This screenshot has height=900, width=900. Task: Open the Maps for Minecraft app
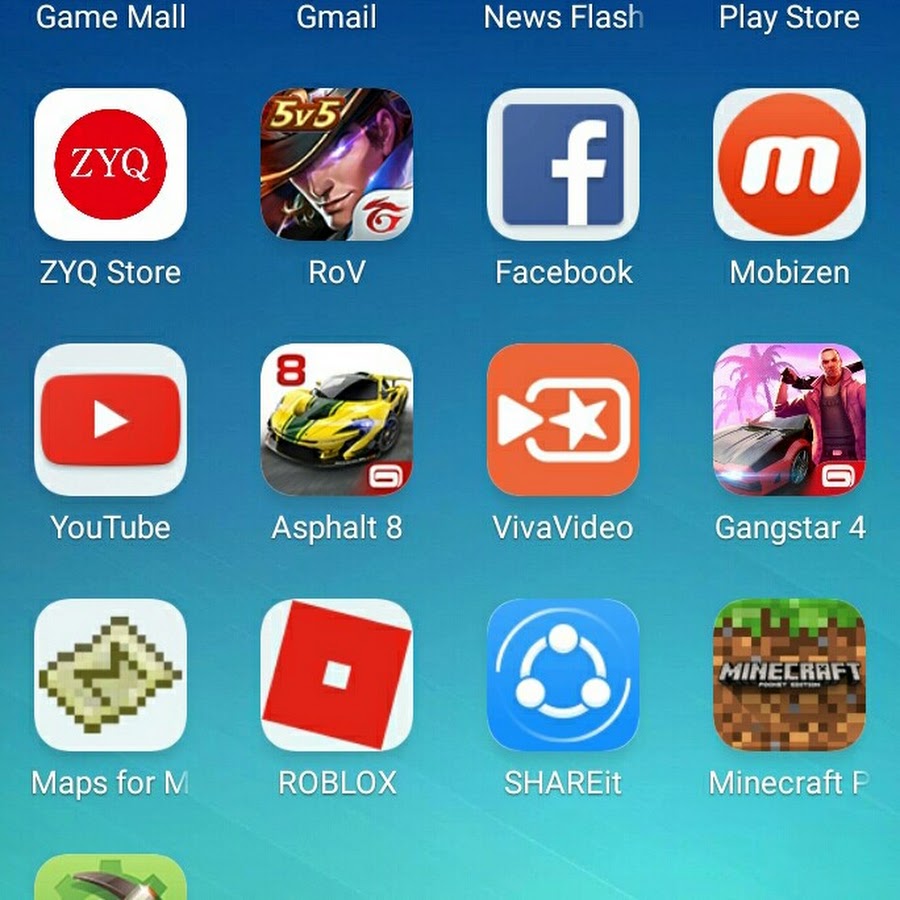click(x=110, y=675)
